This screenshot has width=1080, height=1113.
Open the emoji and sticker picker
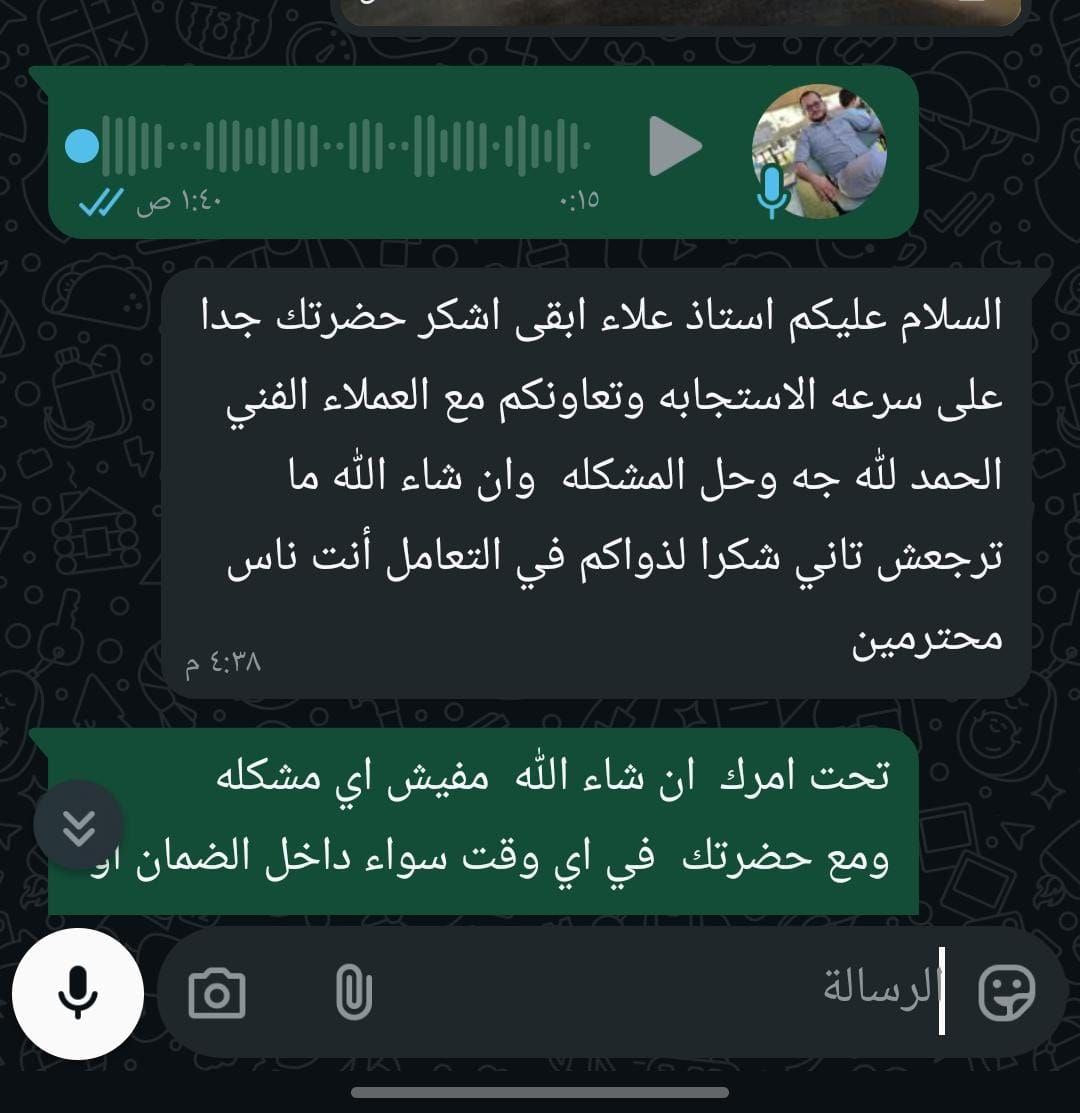click(x=1006, y=993)
